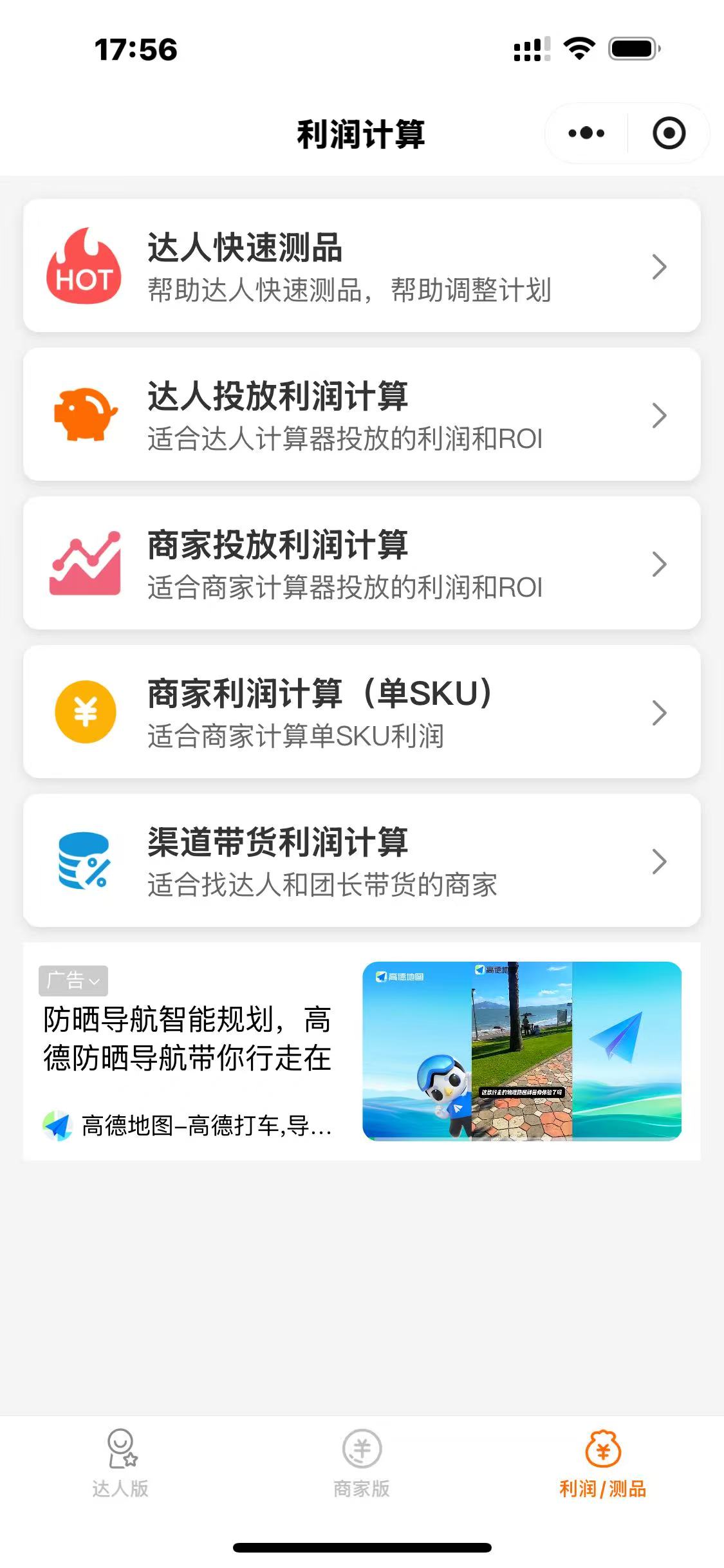The width and height of the screenshot is (724, 1568).
Task: Switch to the 商家版 tab
Action: coord(362,1470)
